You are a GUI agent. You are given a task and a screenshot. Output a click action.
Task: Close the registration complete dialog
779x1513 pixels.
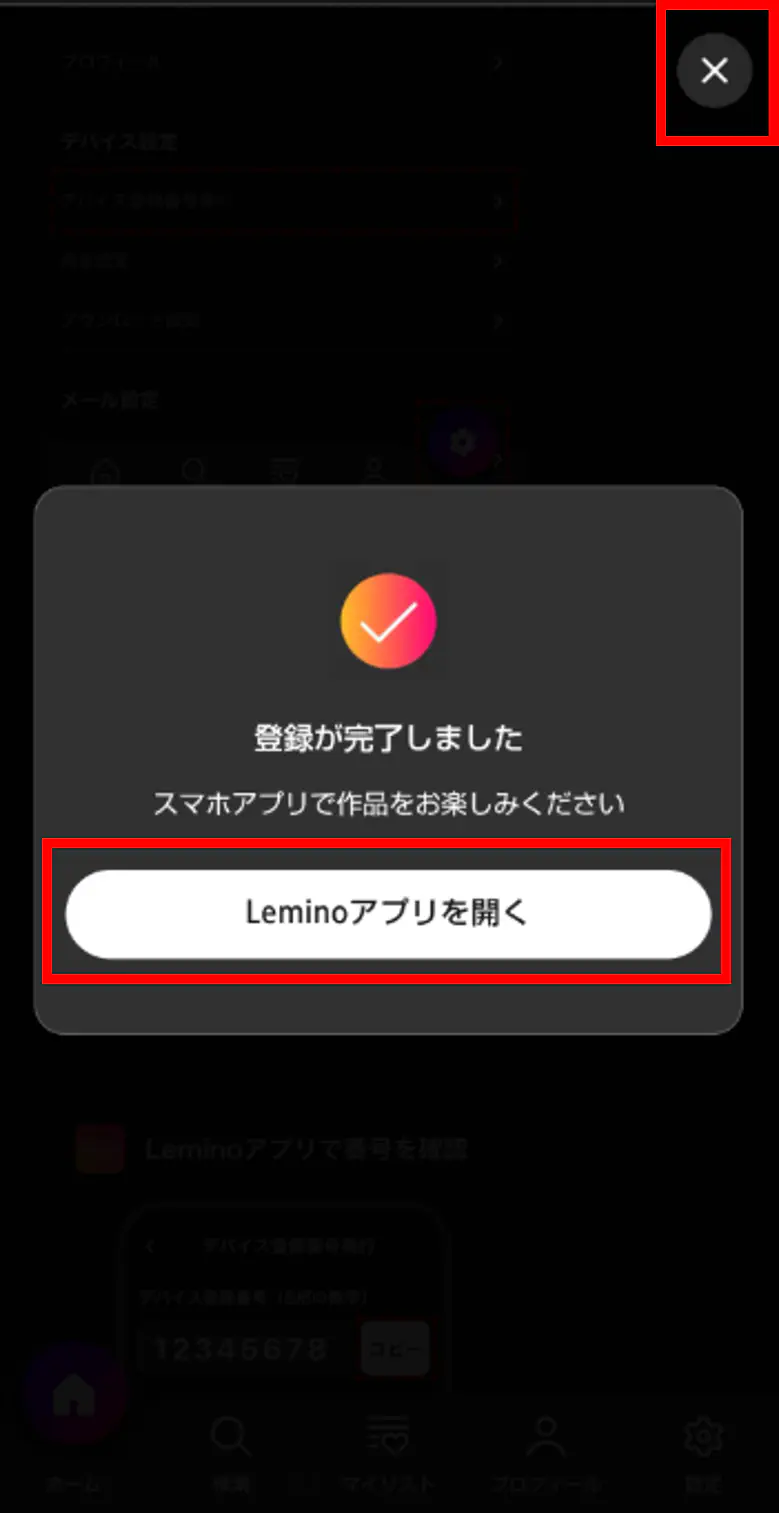(714, 71)
